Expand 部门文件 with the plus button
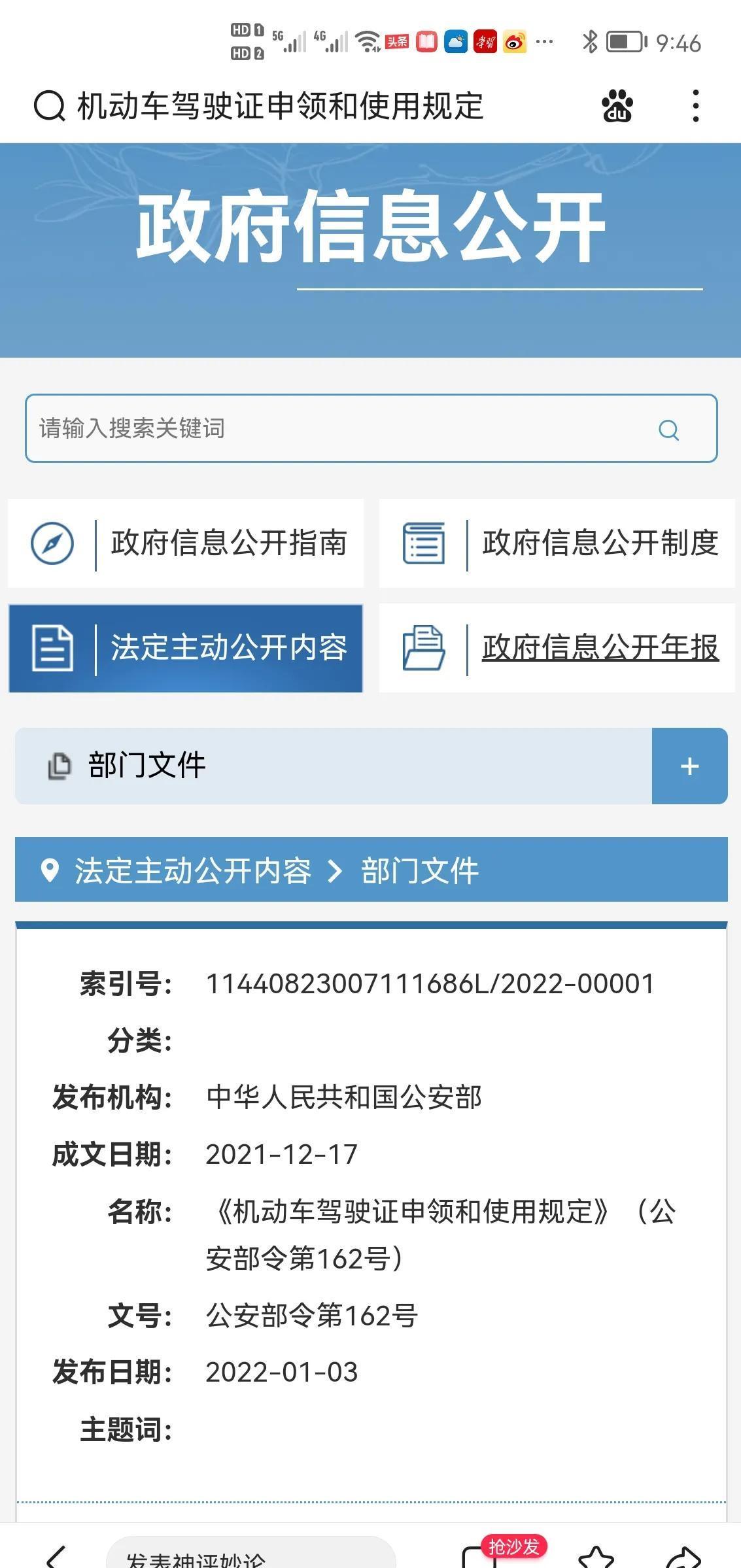The height and width of the screenshot is (1568, 741). pyautogui.click(x=689, y=766)
